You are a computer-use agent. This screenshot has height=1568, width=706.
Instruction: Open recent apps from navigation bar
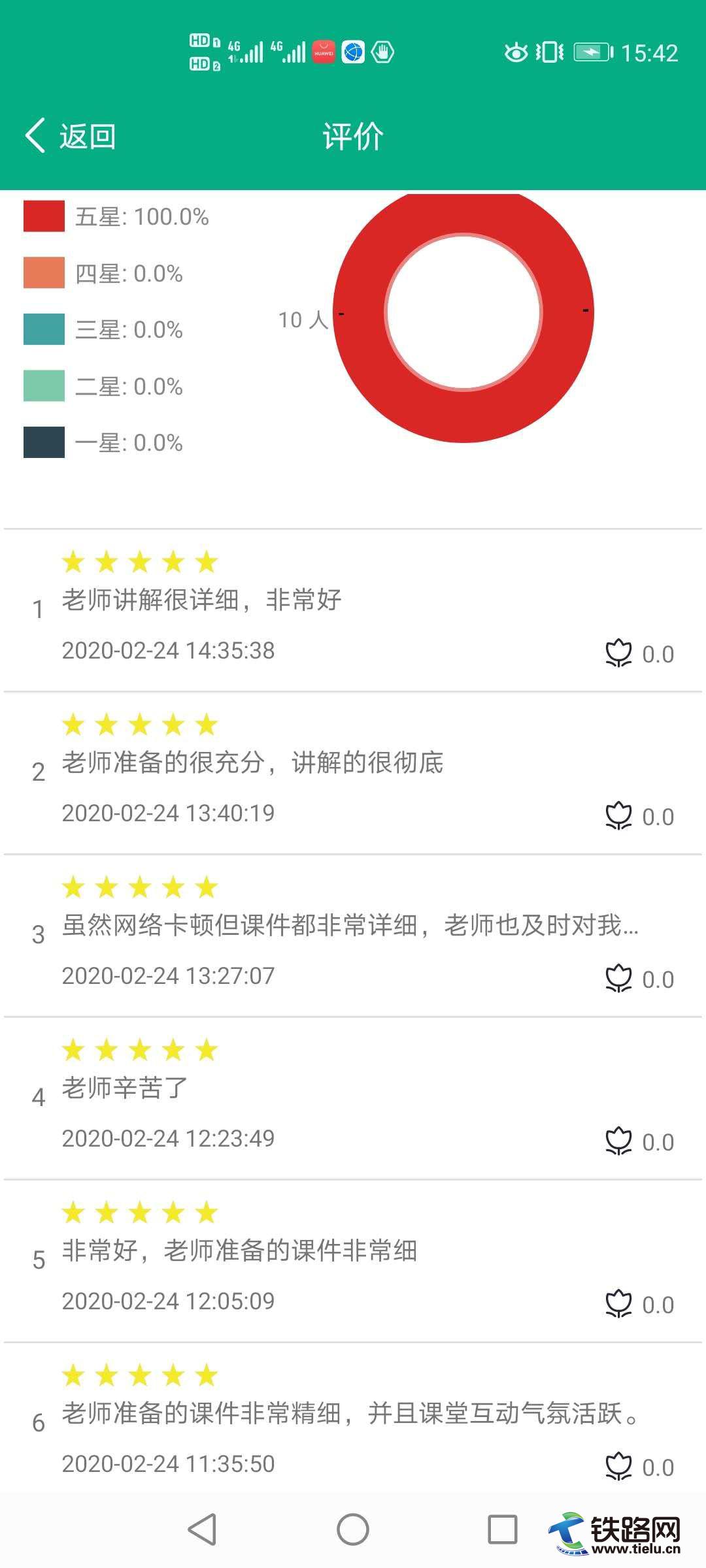tap(503, 1529)
